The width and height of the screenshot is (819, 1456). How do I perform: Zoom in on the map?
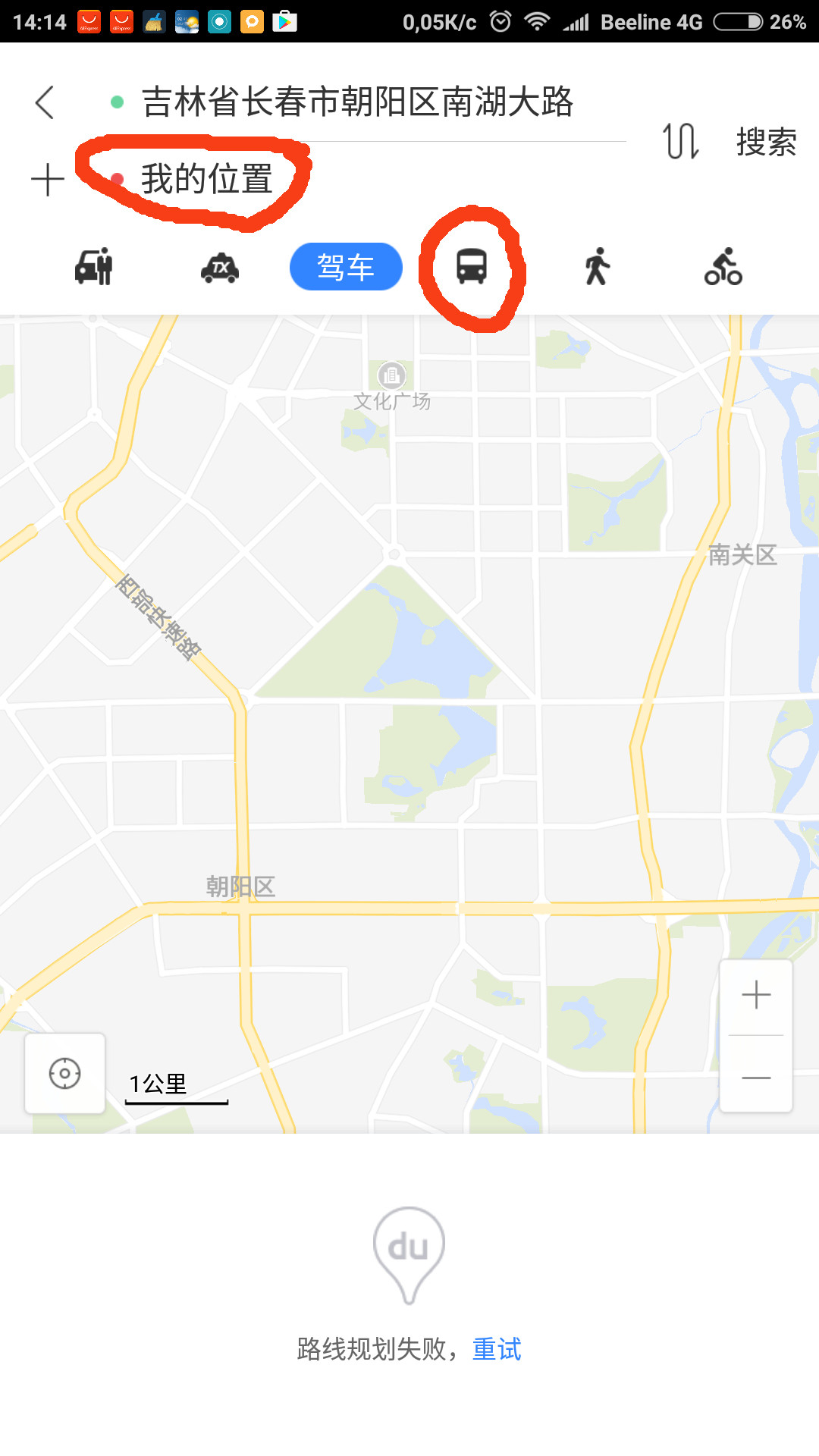756,996
